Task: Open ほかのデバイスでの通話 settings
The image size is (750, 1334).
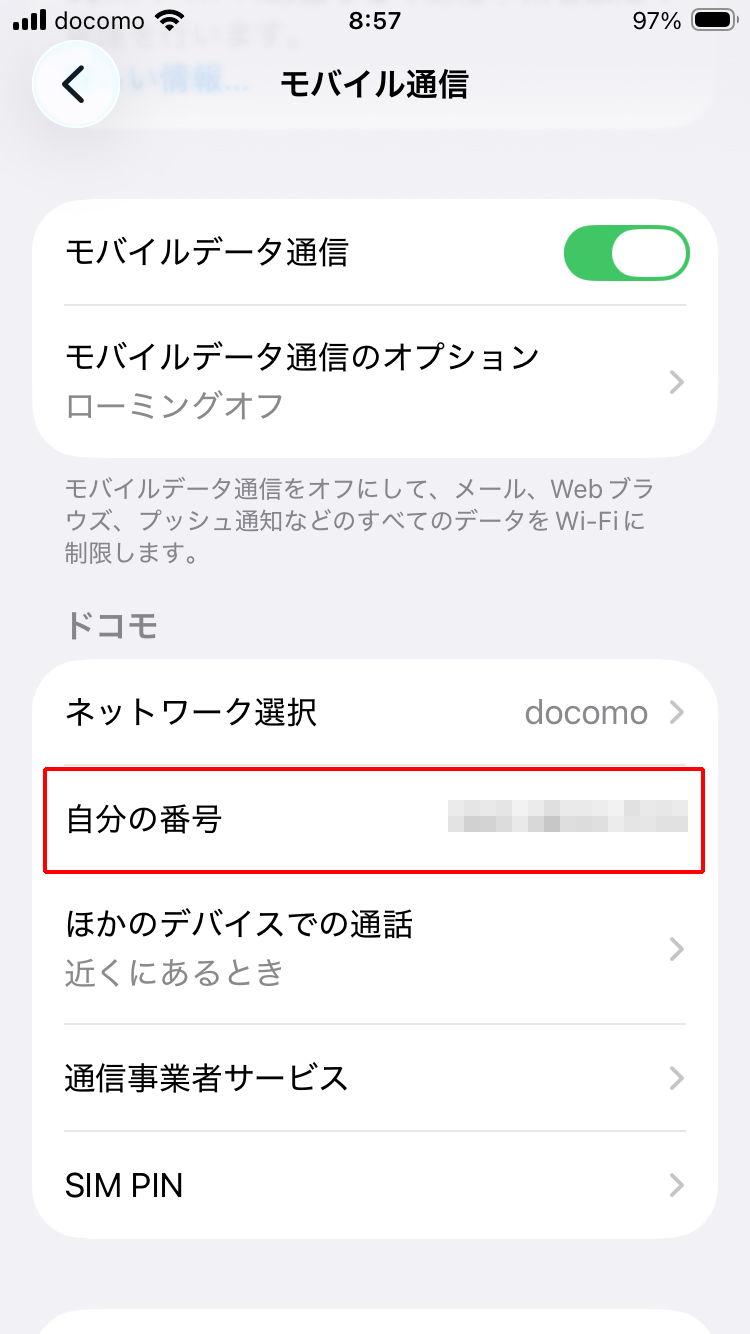Action: (x=375, y=948)
